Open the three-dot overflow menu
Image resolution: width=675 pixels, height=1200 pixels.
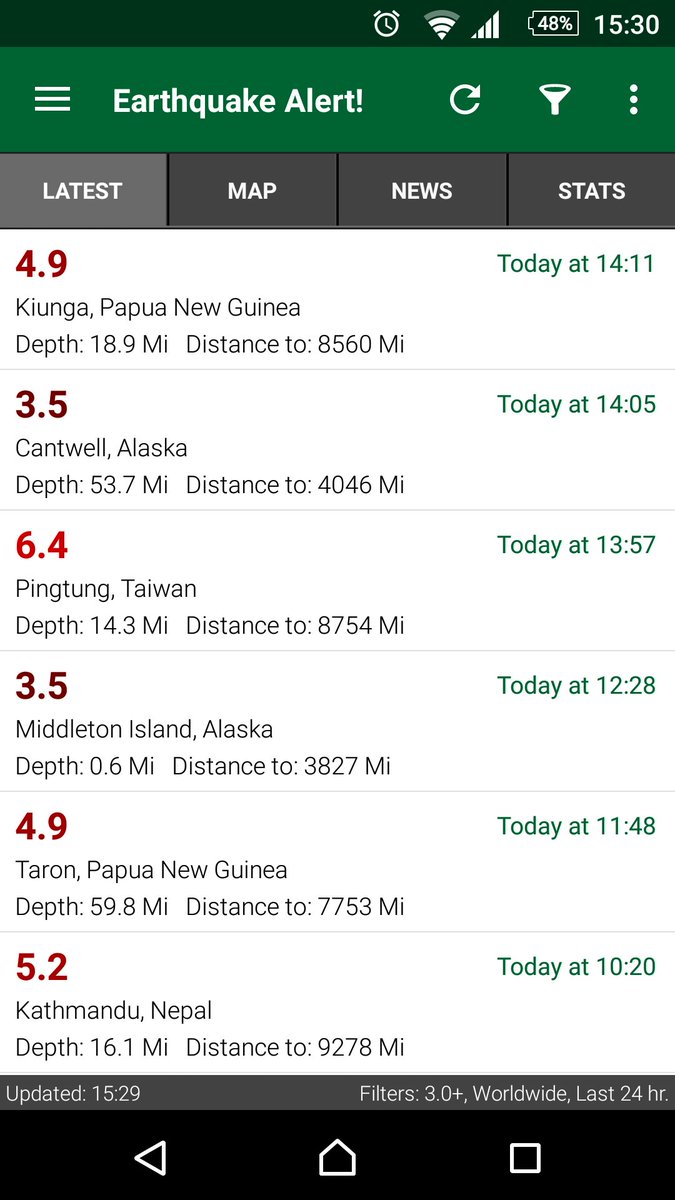point(633,100)
